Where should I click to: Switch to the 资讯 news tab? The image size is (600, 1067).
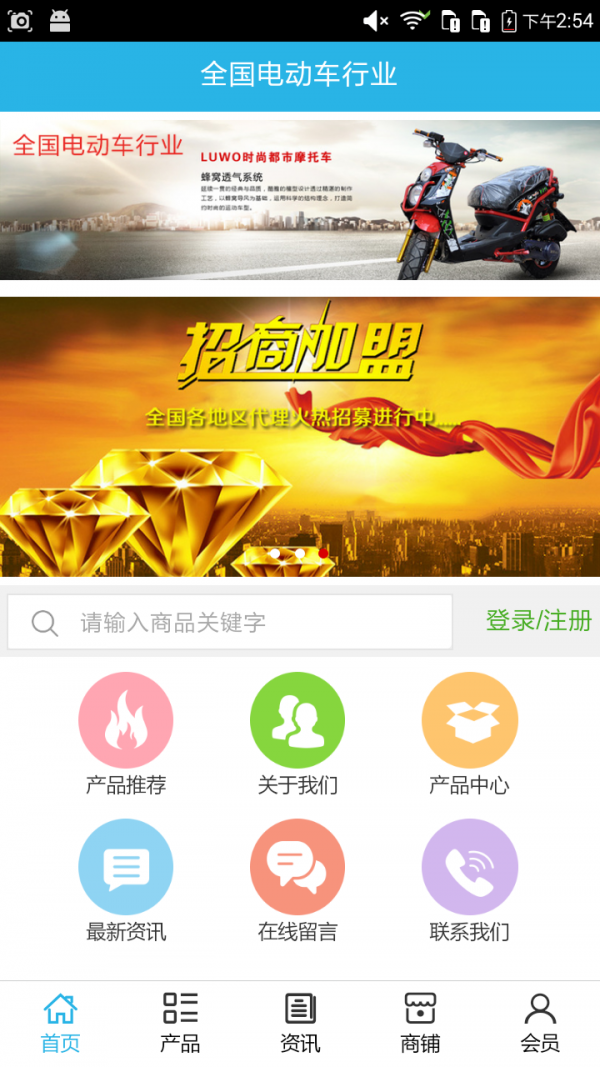[300, 1022]
